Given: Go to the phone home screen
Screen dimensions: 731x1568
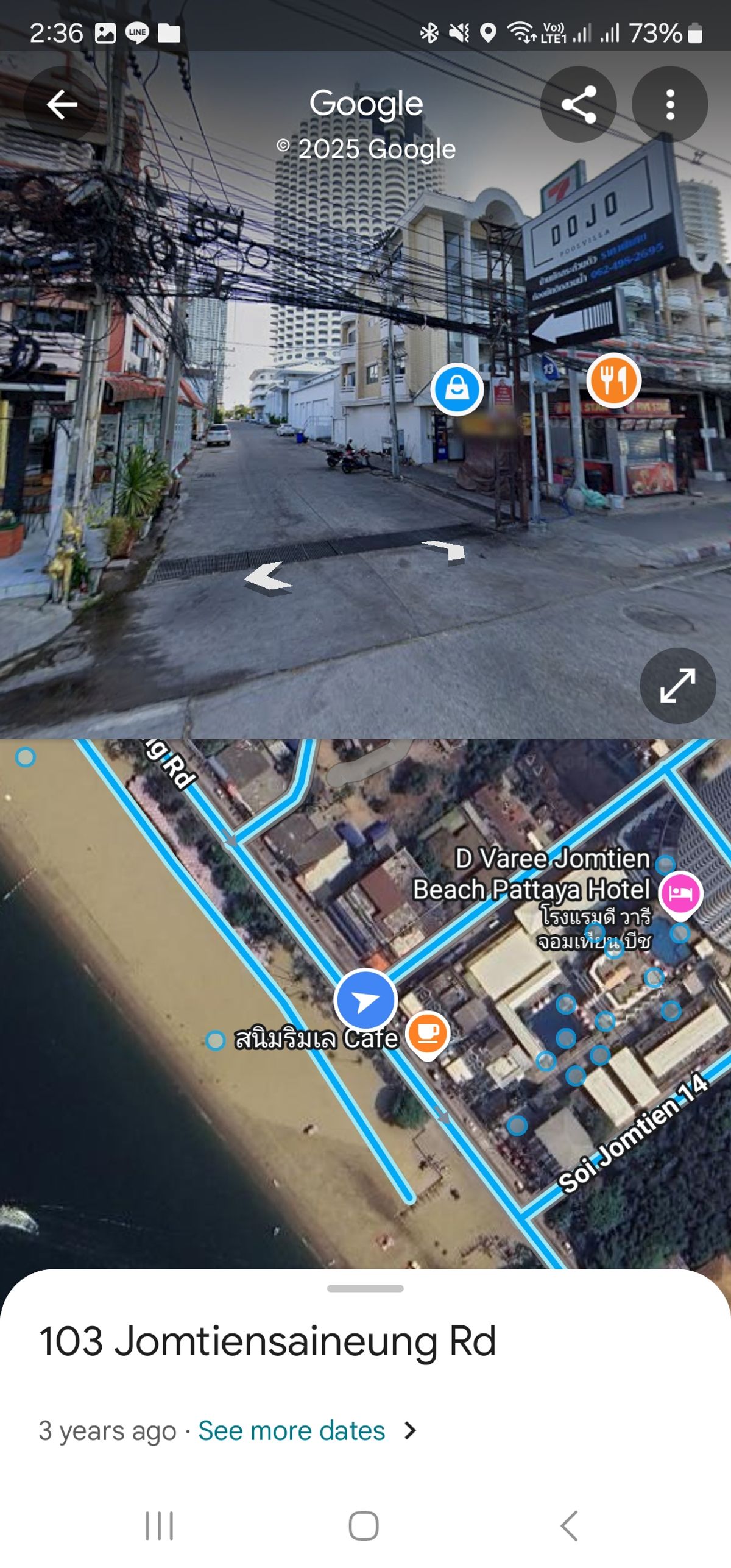Looking at the screenshot, I should click(x=364, y=1526).
